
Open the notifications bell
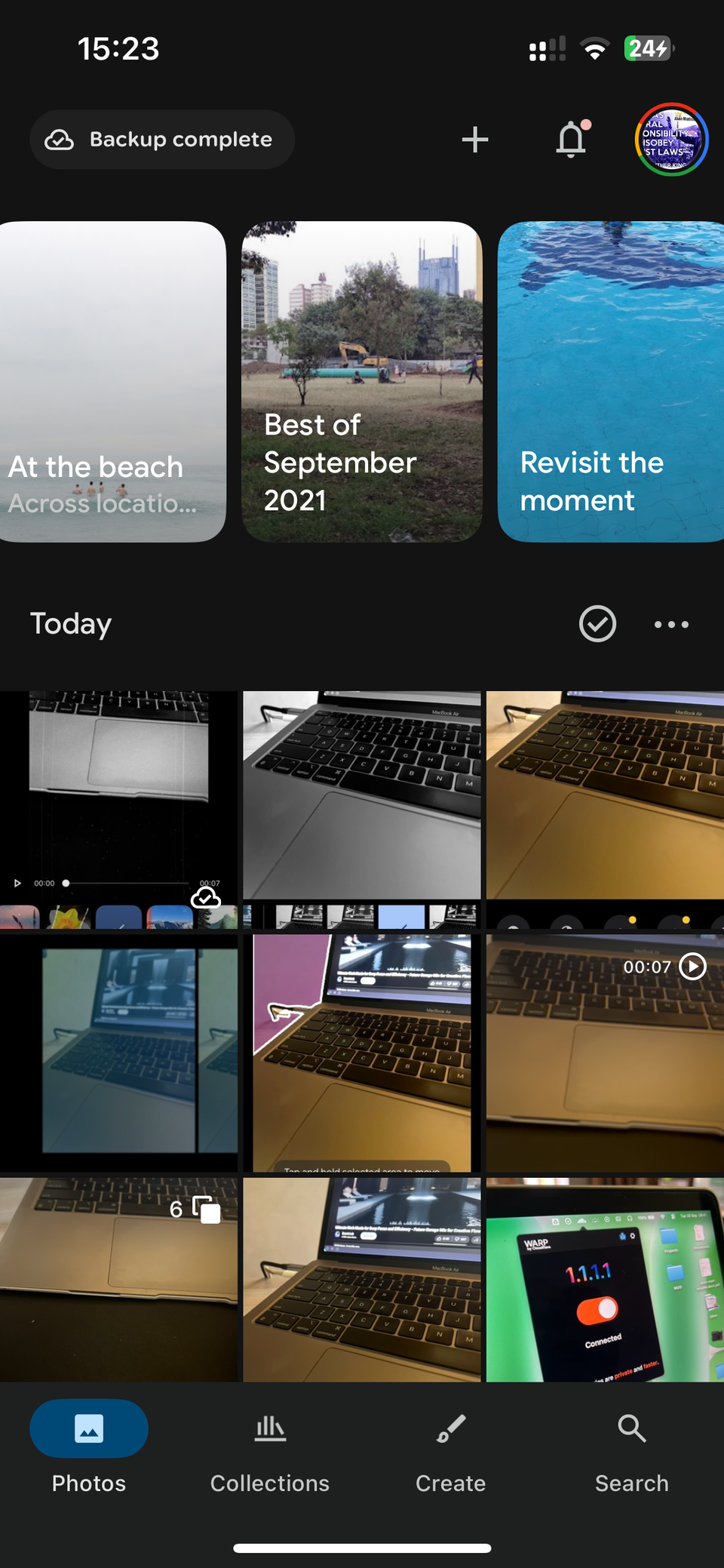(x=572, y=140)
